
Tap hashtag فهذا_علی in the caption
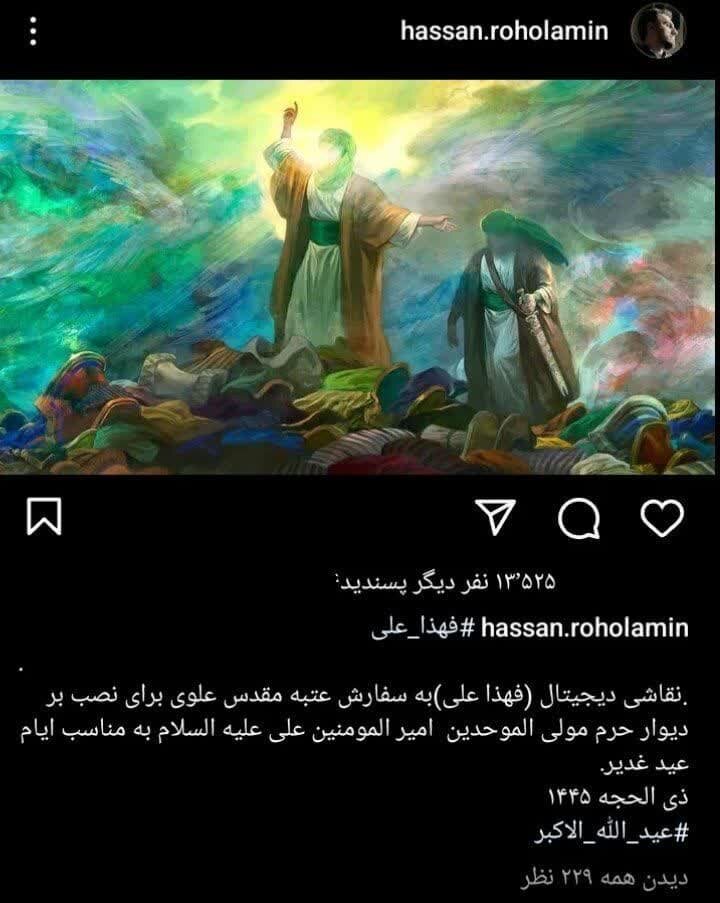425,625
